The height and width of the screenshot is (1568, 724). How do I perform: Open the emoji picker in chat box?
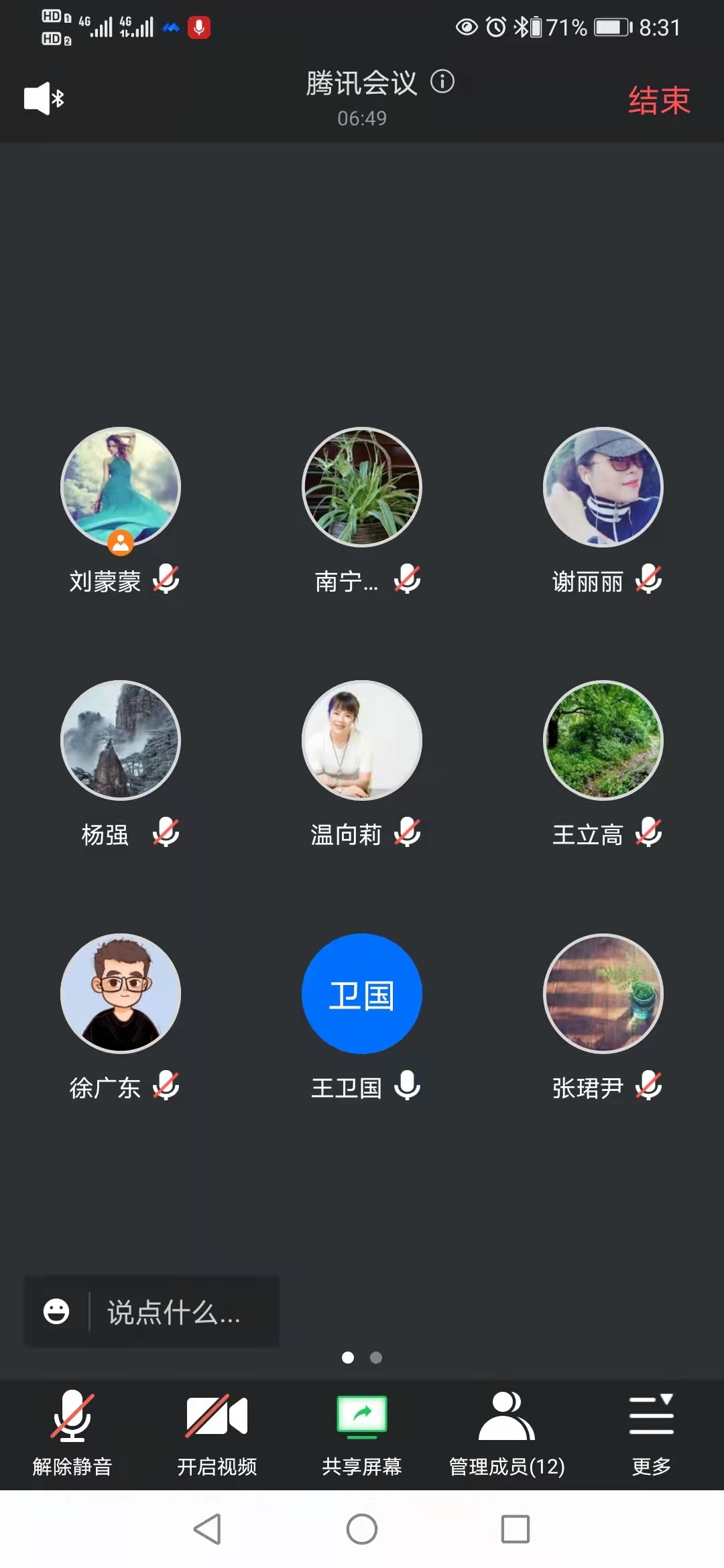[x=56, y=1311]
